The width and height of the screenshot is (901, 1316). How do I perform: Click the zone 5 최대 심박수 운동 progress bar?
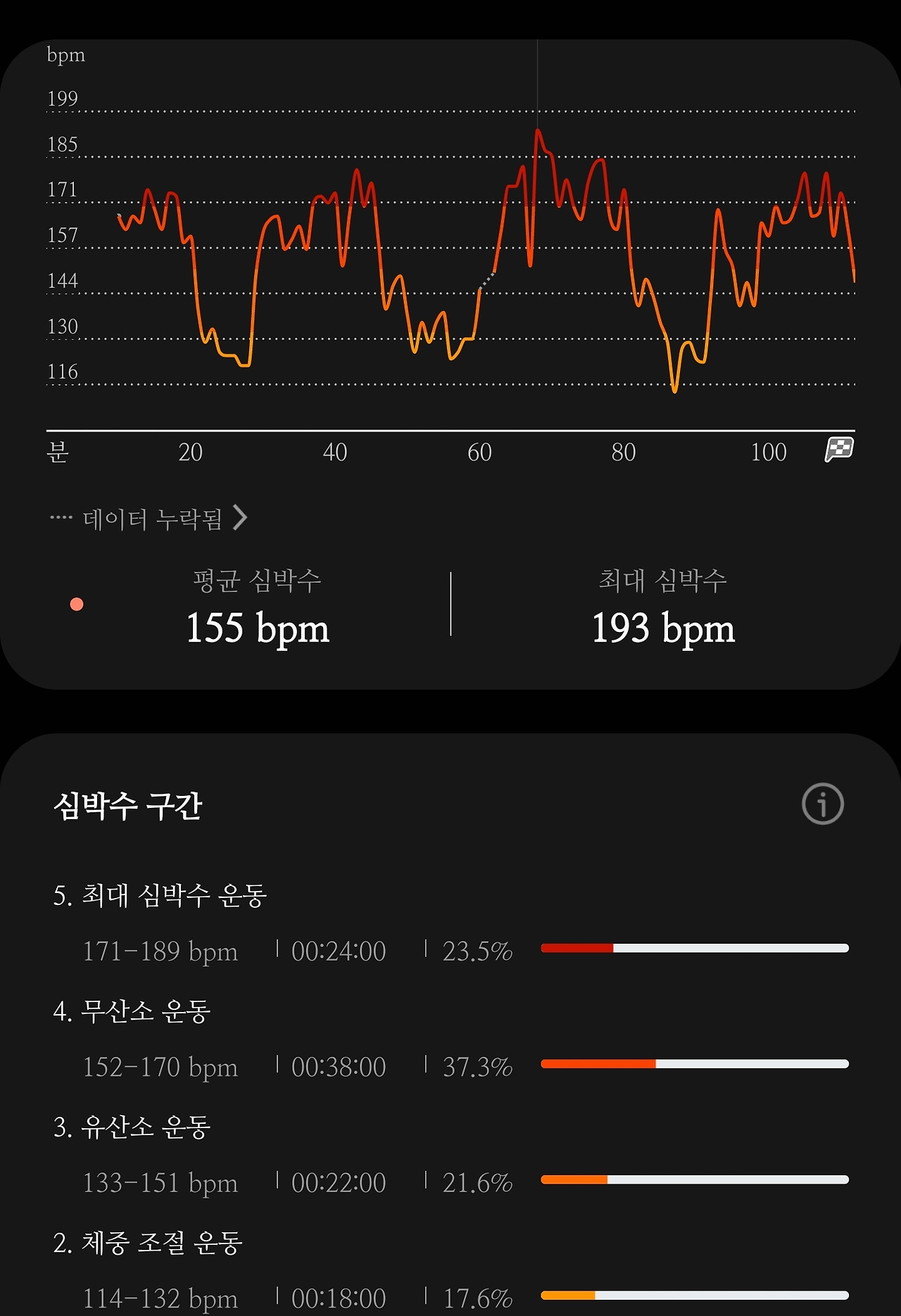coord(695,948)
